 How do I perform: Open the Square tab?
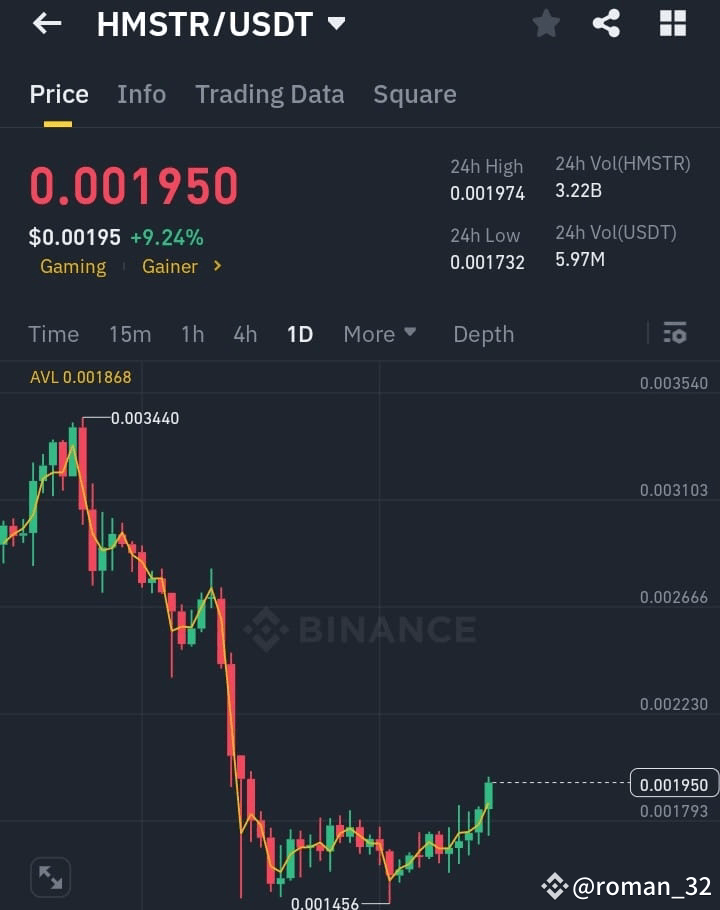tap(415, 94)
